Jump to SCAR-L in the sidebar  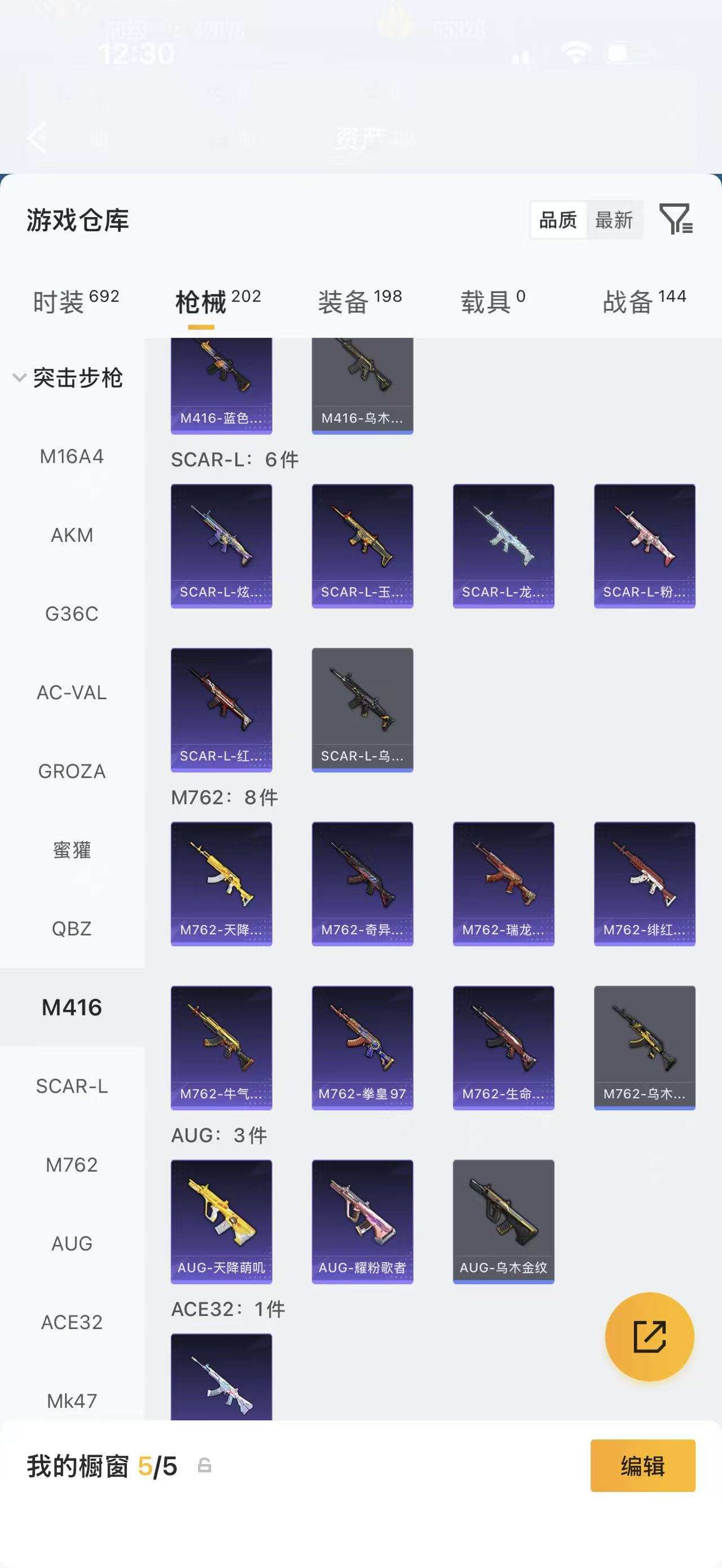72,1086
